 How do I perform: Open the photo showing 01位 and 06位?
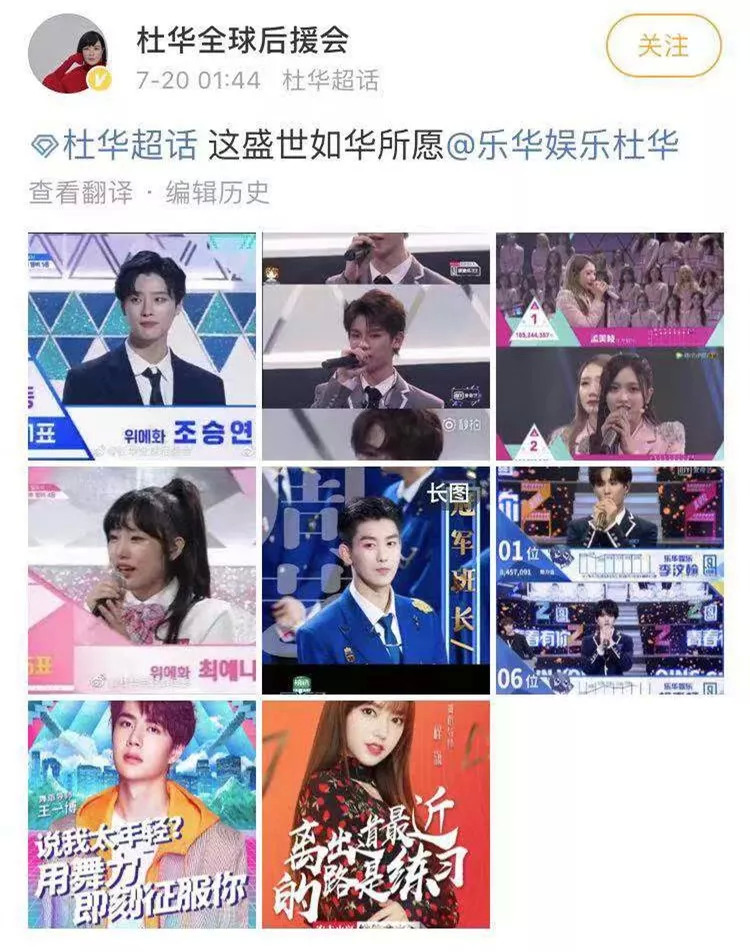609,580
